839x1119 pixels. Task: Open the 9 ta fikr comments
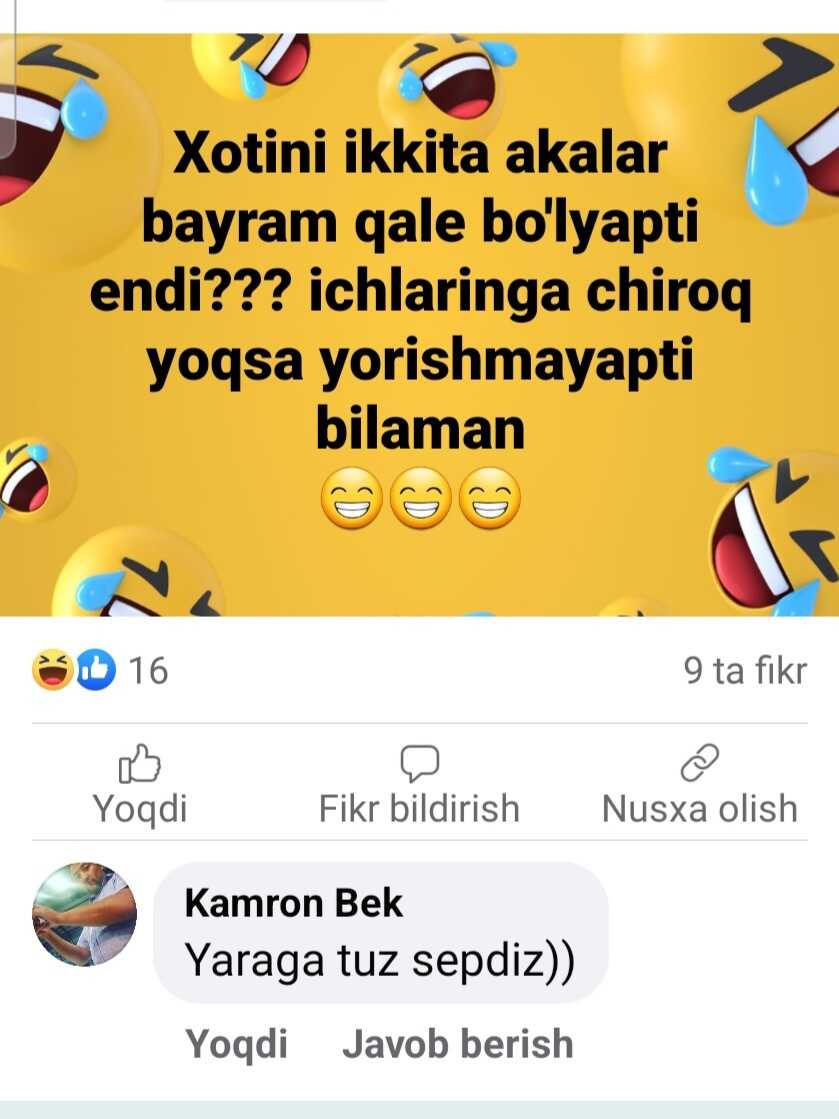pos(745,671)
